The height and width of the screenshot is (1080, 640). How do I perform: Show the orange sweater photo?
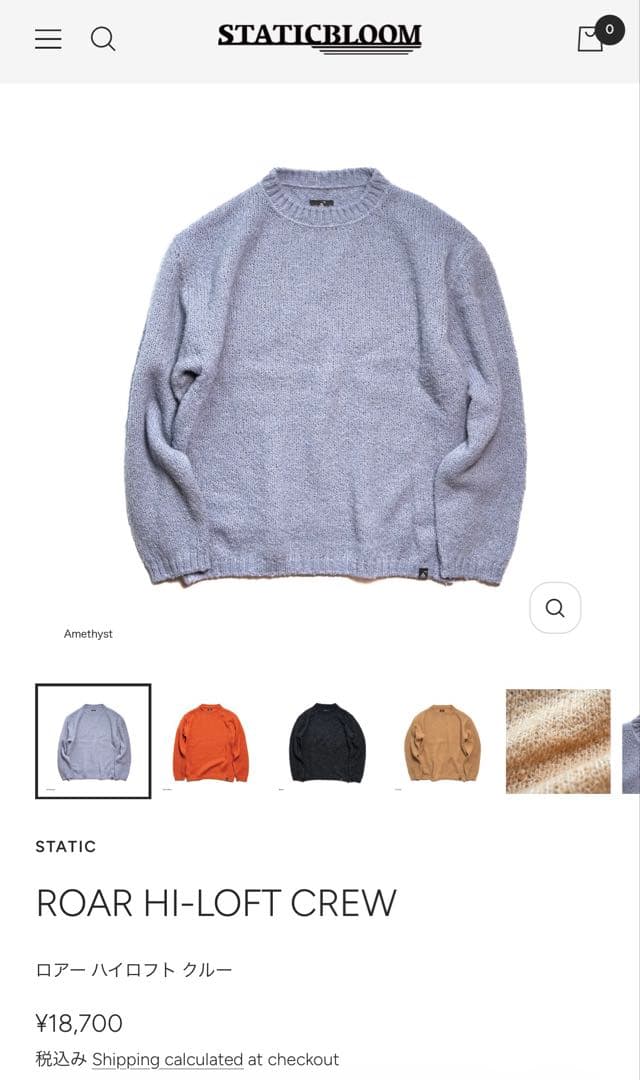click(210, 741)
